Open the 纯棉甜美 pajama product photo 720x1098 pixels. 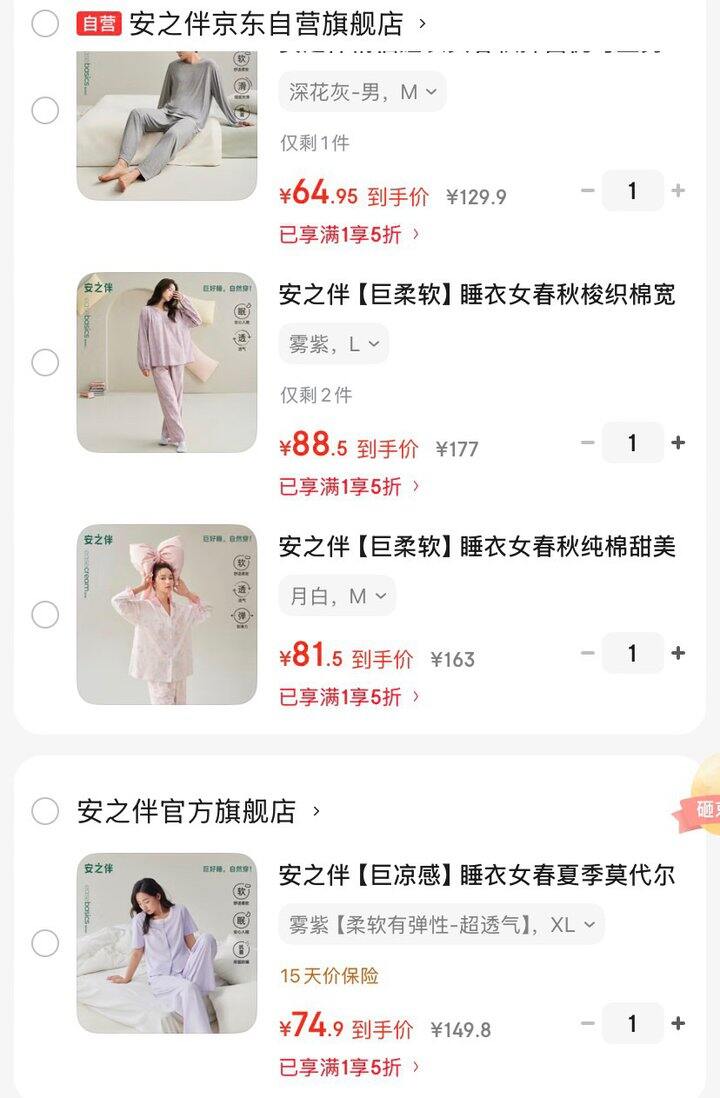click(x=166, y=614)
